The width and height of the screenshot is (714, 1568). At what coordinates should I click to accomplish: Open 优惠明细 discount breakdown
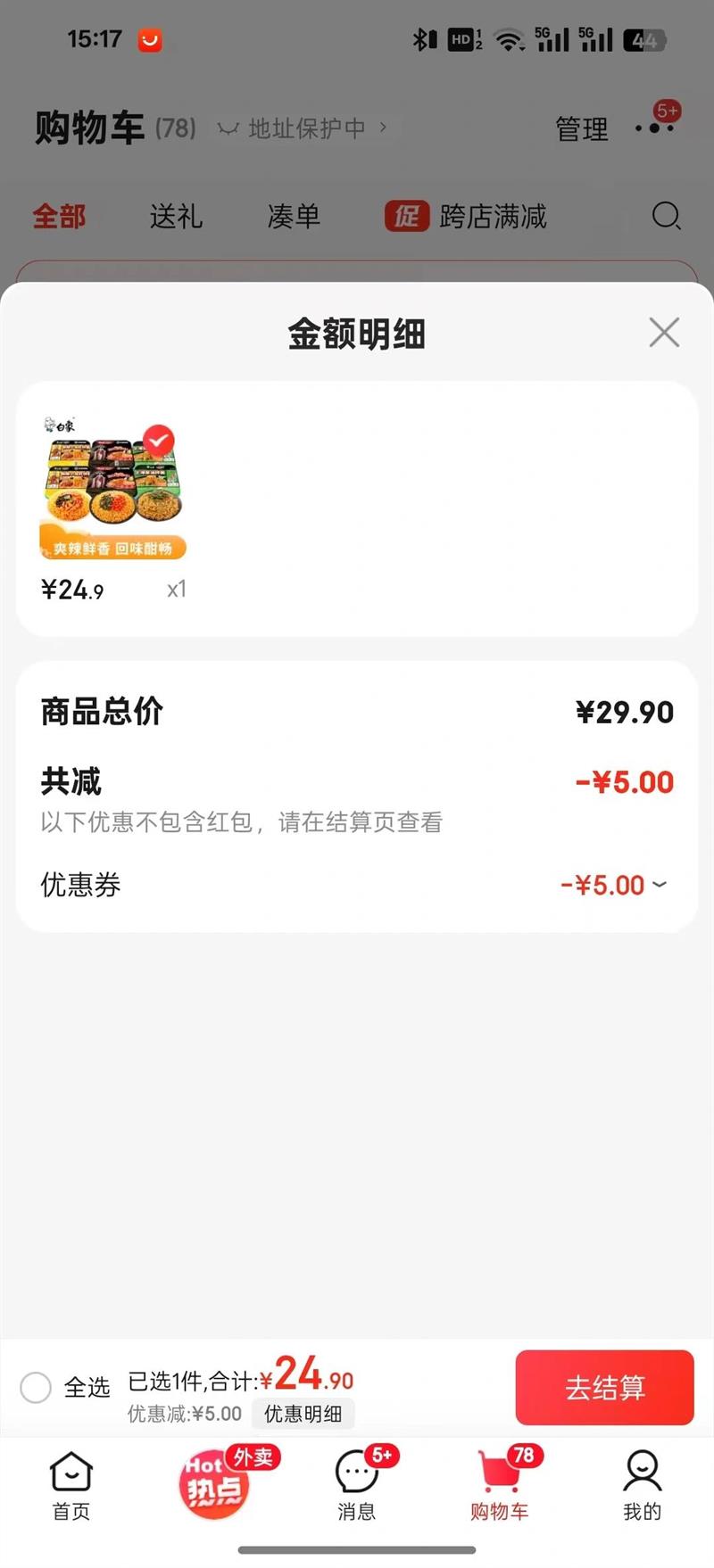tap(303, 1414)
